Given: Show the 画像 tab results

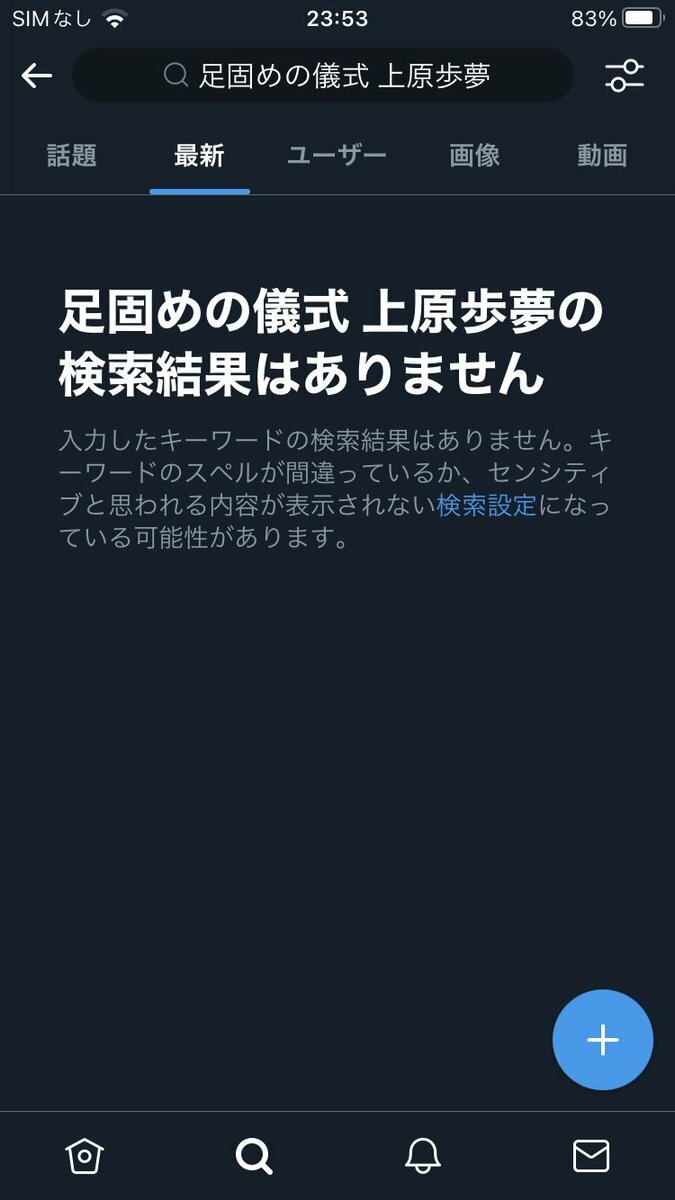Looking at the screenshot, I should [x=474, y=156].
